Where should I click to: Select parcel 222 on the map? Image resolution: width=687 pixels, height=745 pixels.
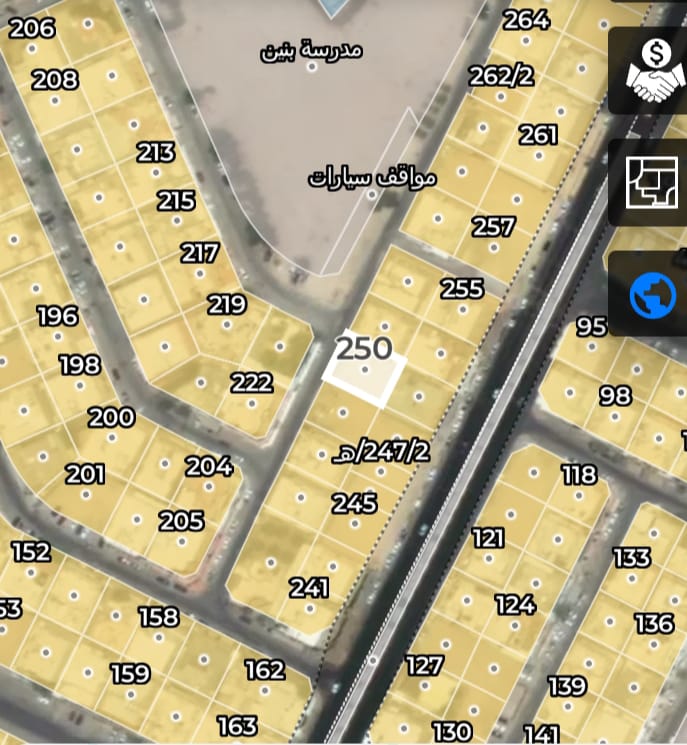251,382
